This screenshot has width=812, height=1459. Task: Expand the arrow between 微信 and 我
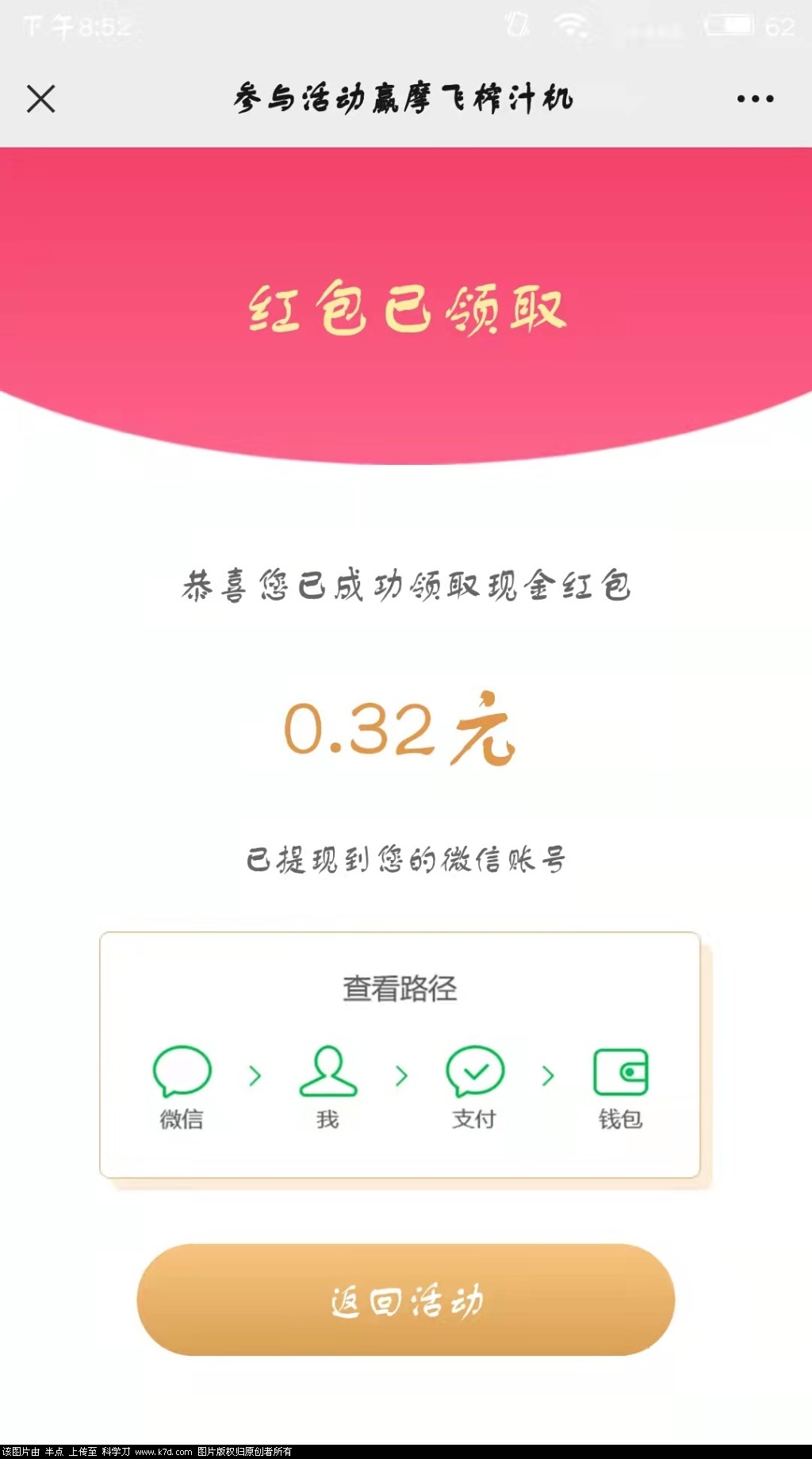pos(255,1075)
